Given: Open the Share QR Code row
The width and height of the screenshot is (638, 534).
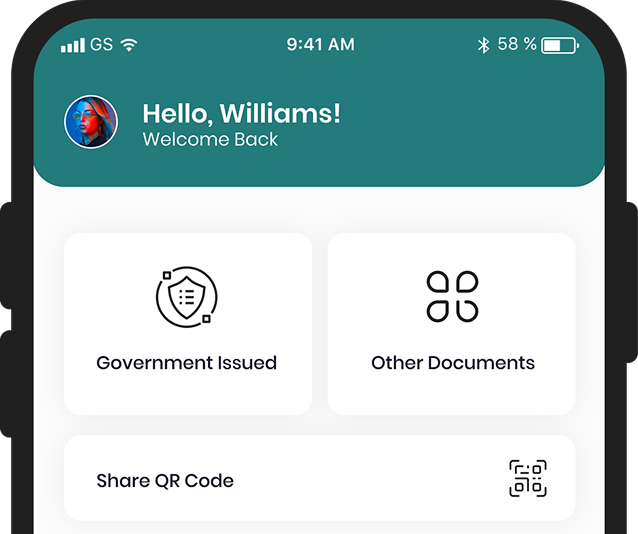Looking at the screenshot, I should 319,479.
